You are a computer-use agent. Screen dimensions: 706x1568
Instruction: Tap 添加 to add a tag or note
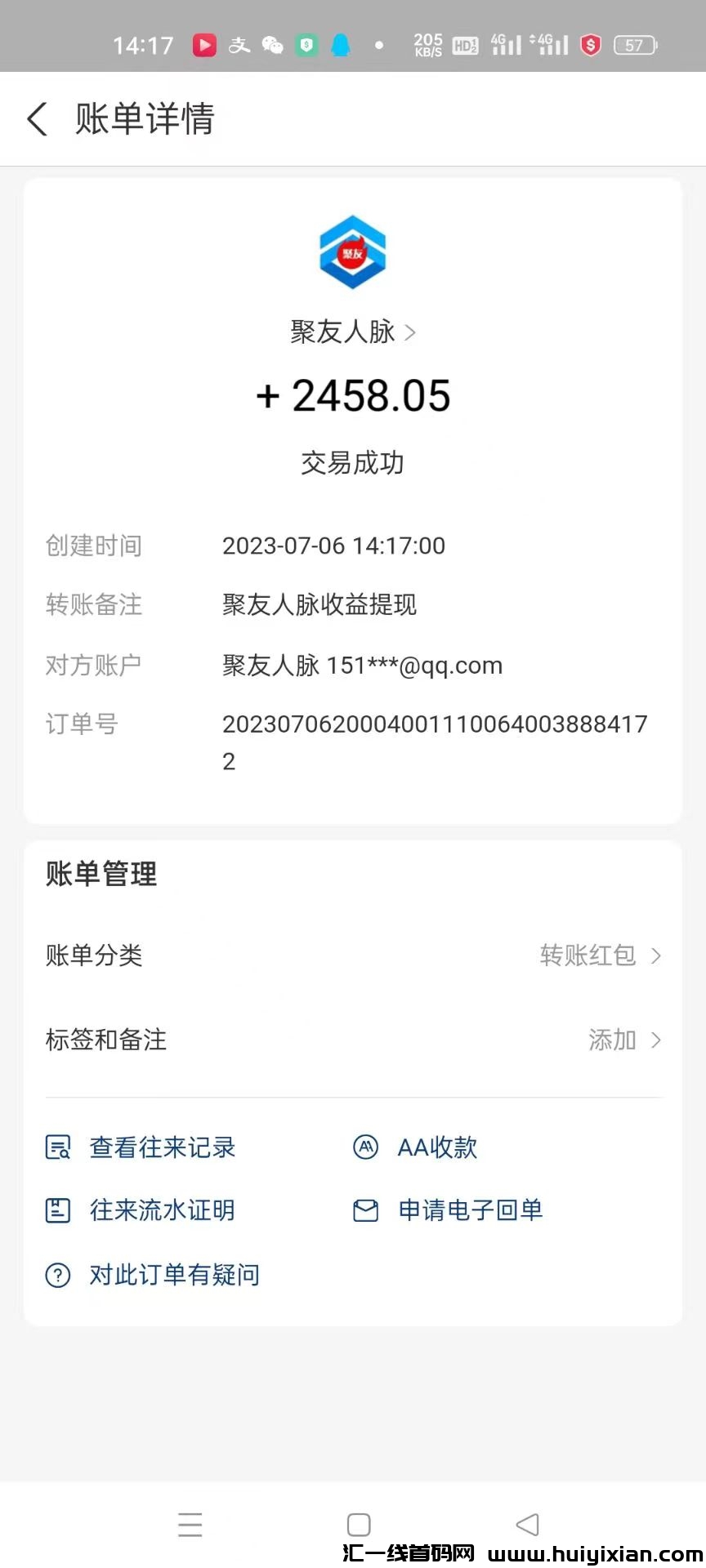(x=611, y=1040)
